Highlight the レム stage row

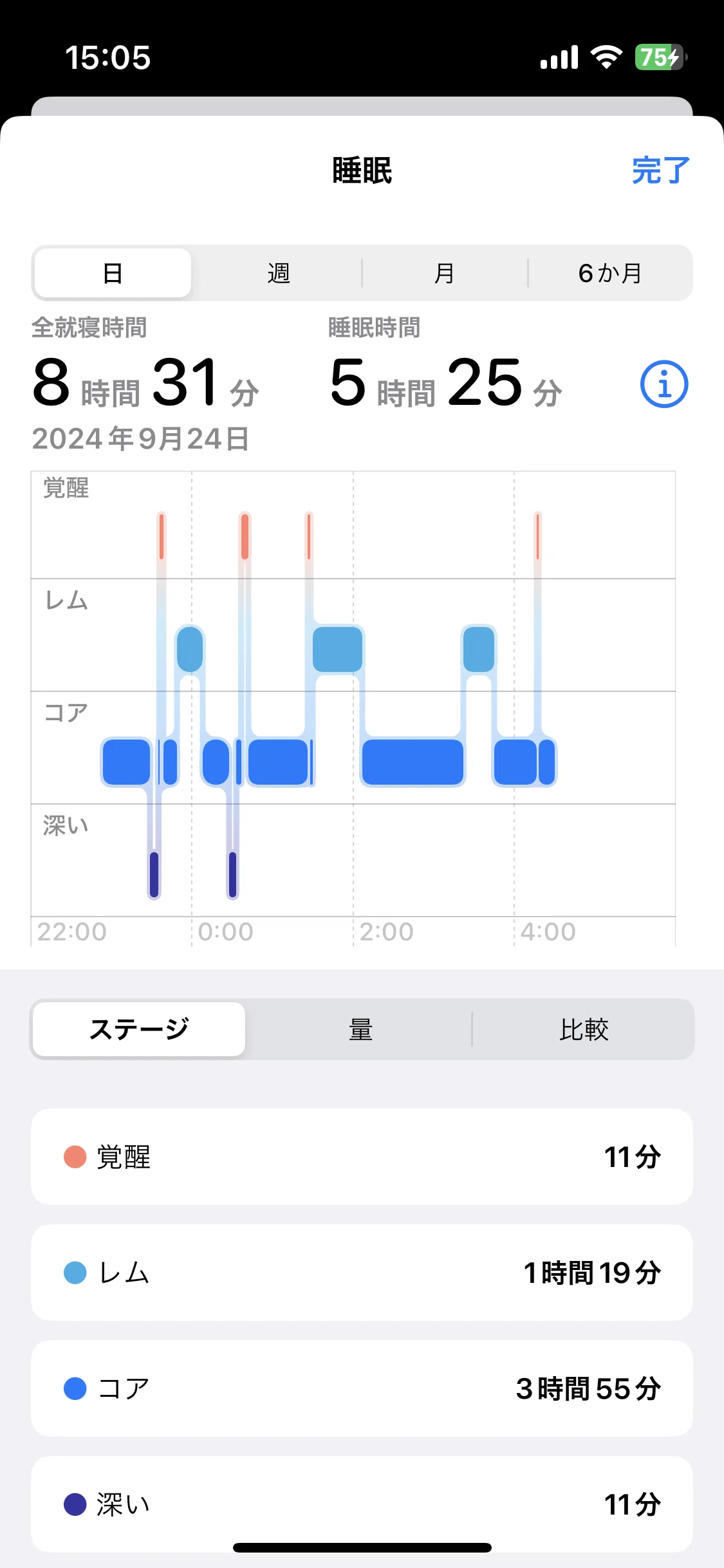click(x=362, y=1273)
